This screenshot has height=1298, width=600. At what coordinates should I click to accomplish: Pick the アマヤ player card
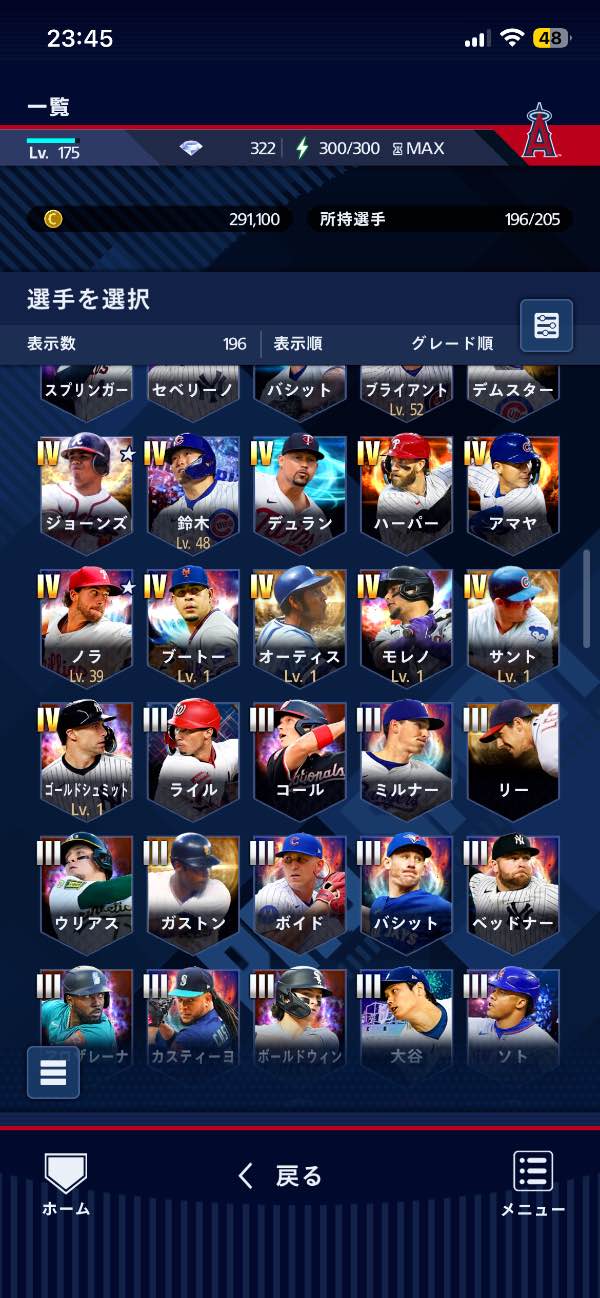(x=512, y=490)
